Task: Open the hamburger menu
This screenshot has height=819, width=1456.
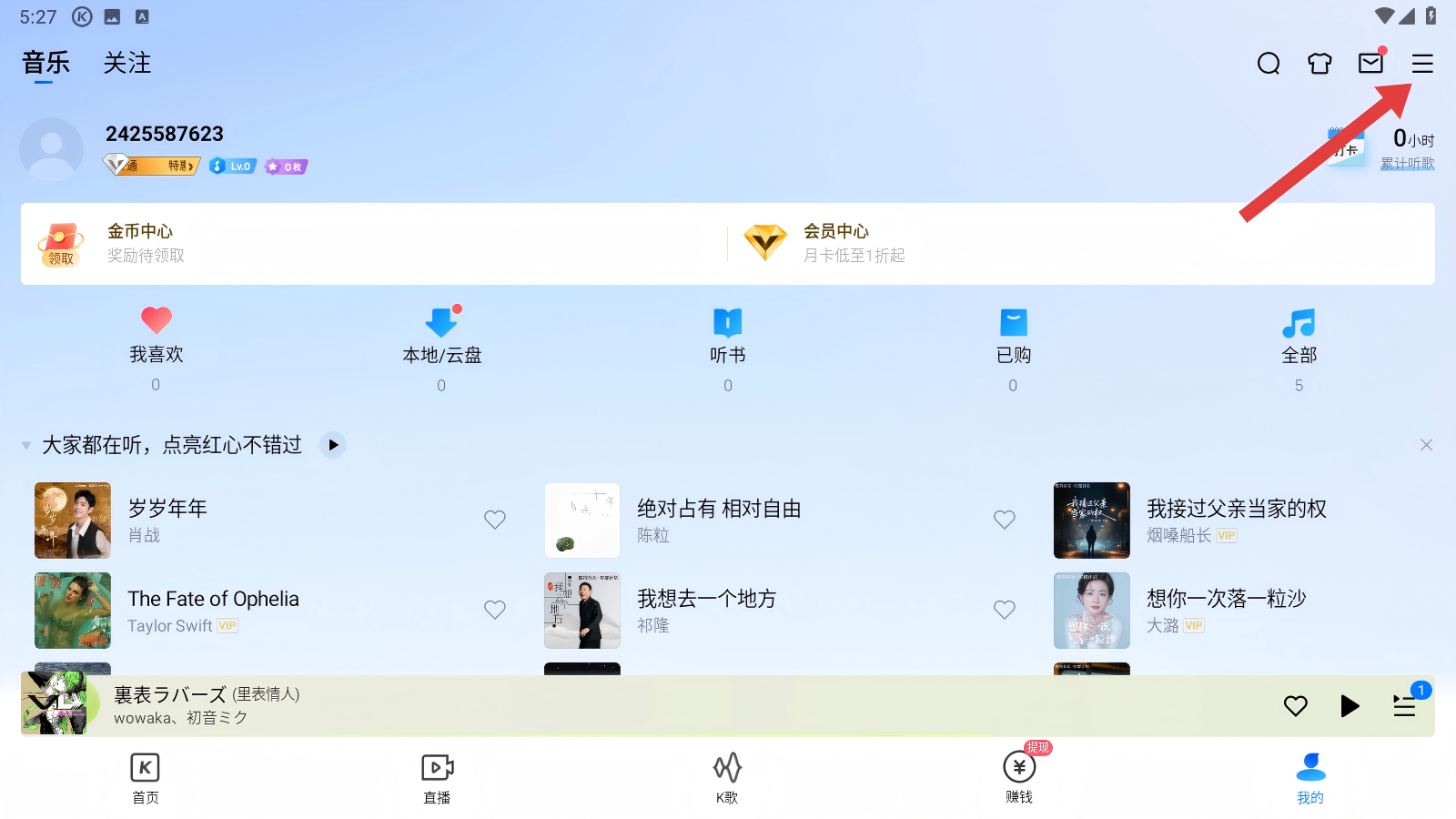Action: pos(1422,64)
